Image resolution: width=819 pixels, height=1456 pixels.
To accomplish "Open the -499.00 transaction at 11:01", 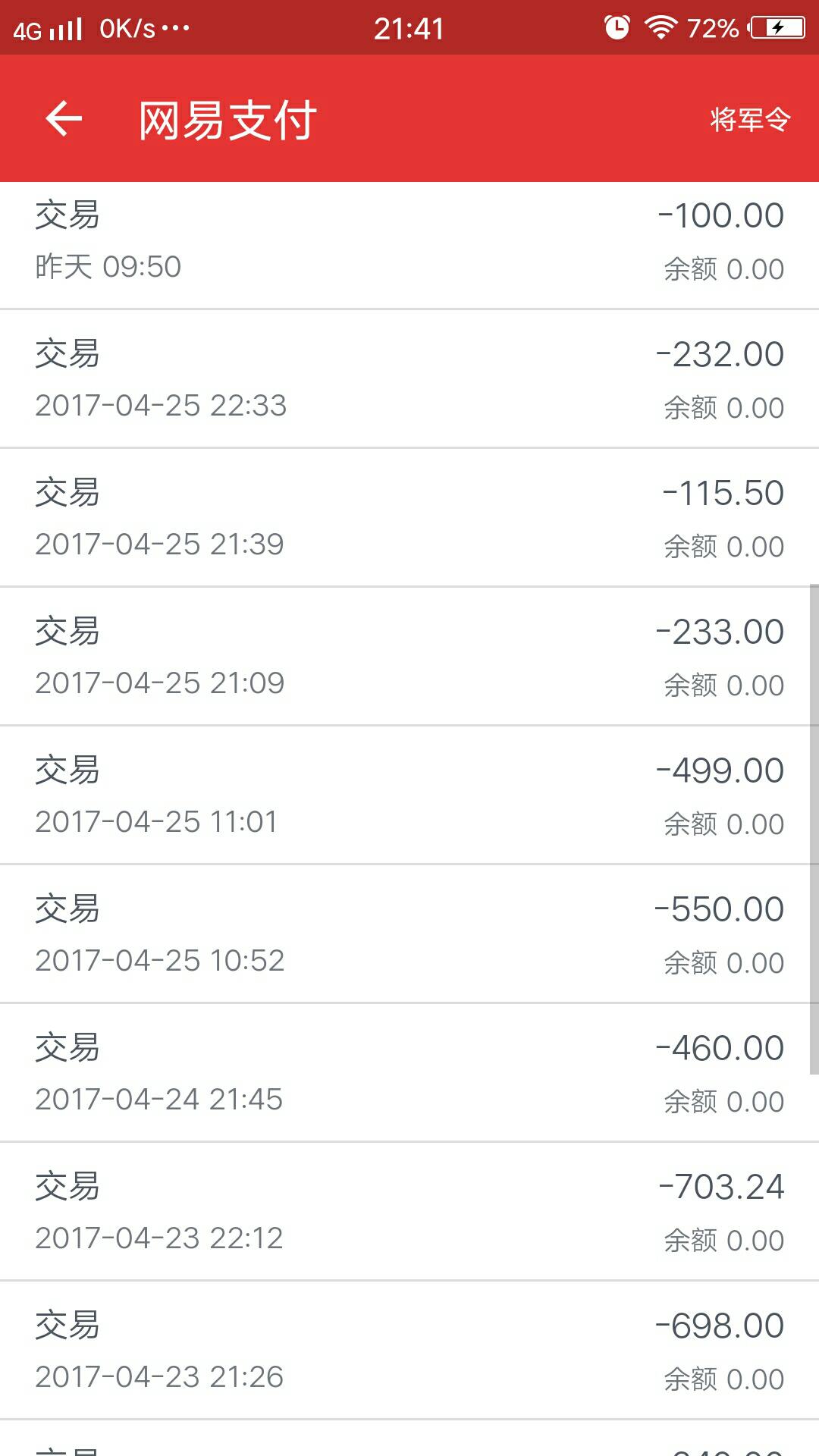I will click(x=409, y=795).
